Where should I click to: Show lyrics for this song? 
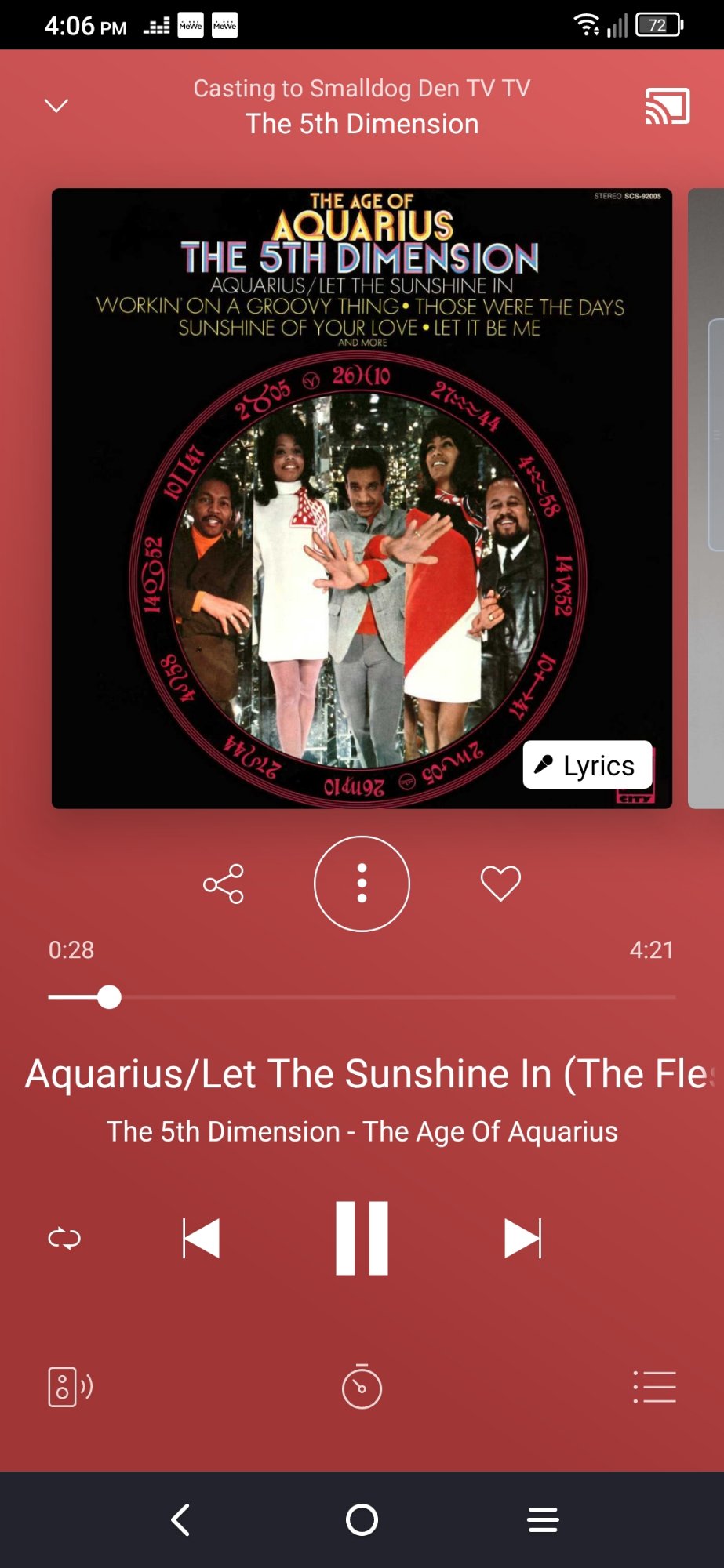point(588,765)
